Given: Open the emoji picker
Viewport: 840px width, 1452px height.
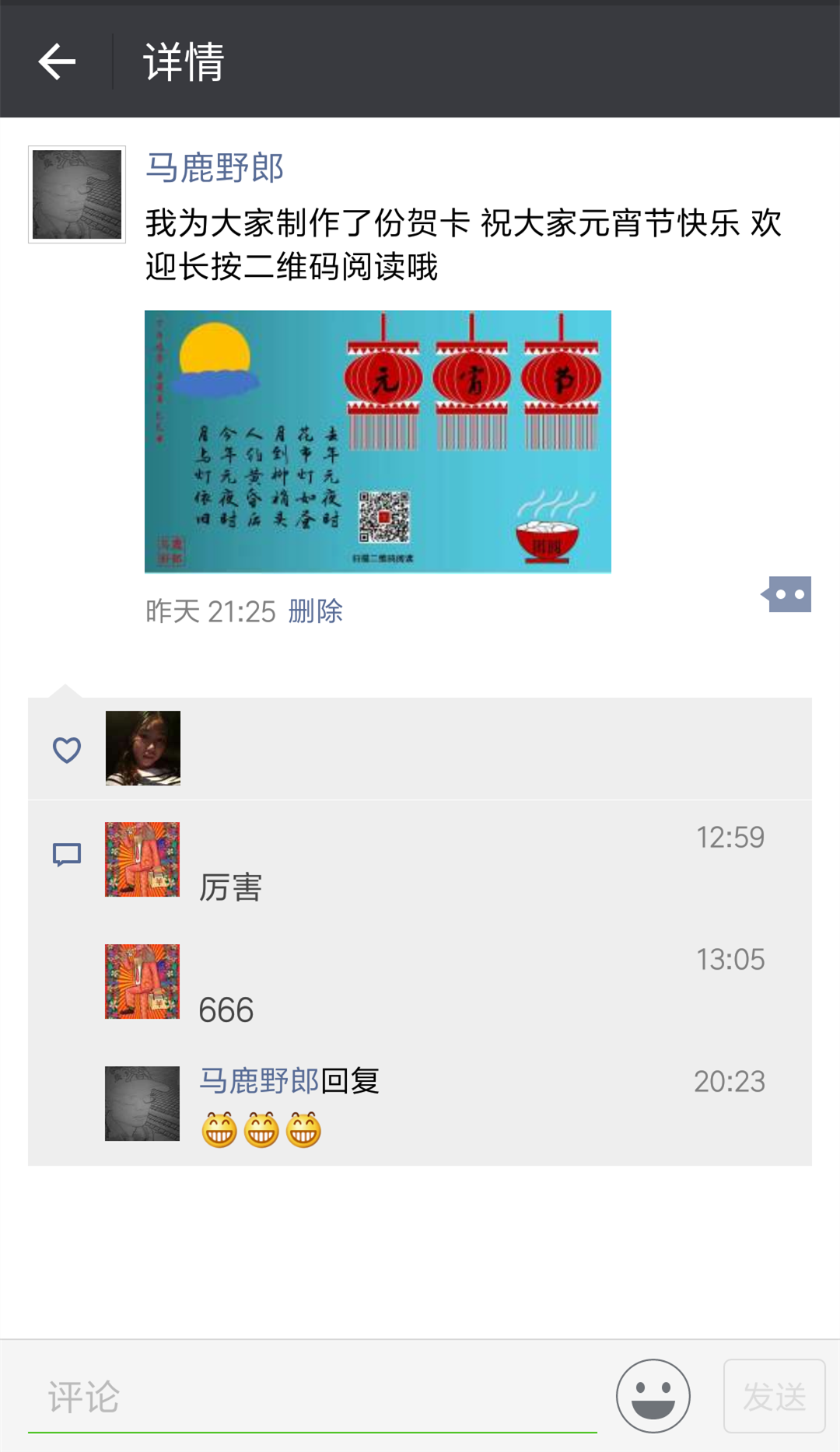Looking at the screenshot, I should (x=653, y=1396).
